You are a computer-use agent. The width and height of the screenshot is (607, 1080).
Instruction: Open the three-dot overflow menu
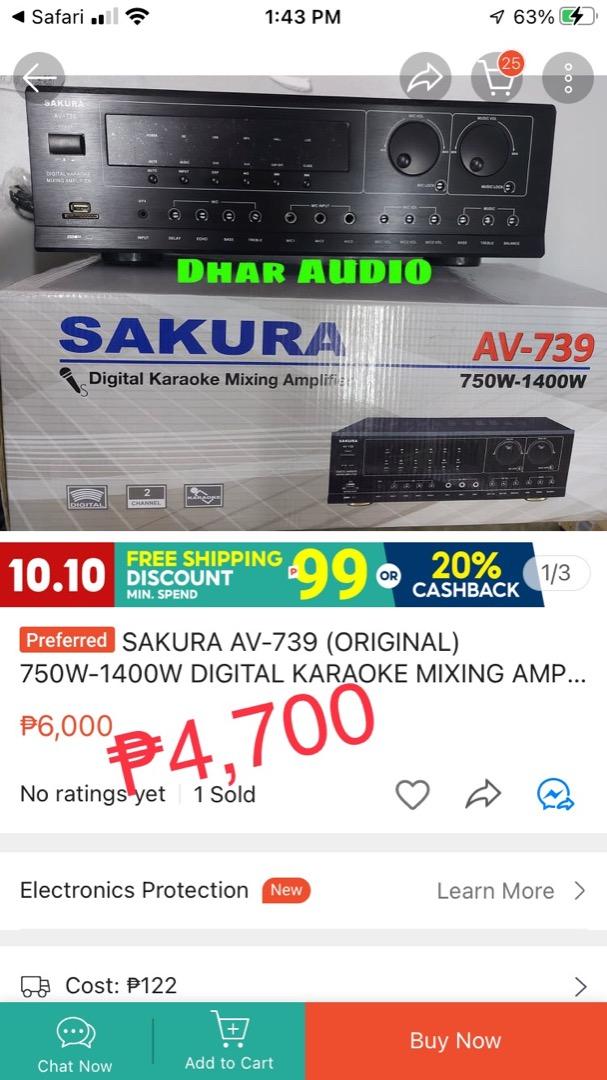tap(568, 78)
